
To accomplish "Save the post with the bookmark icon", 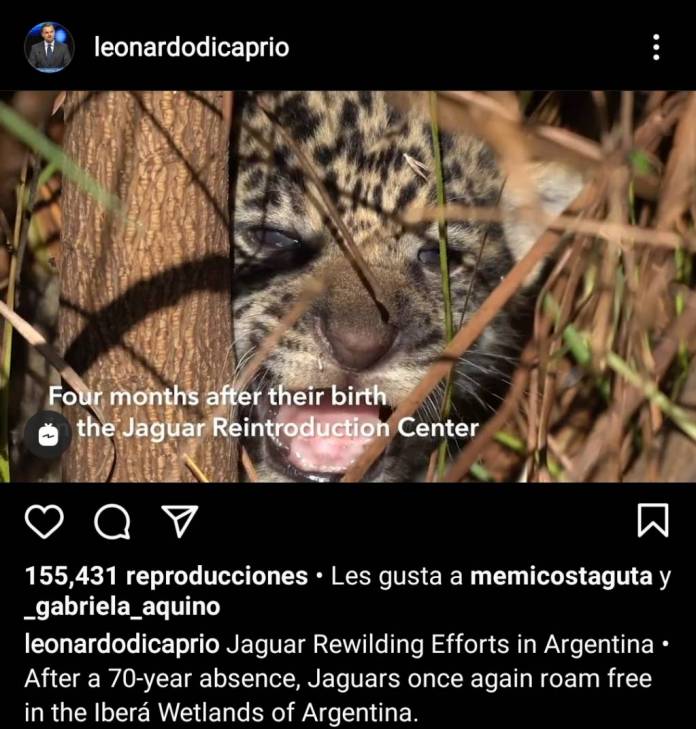I will pyautogui.click(x=652, y=520).
